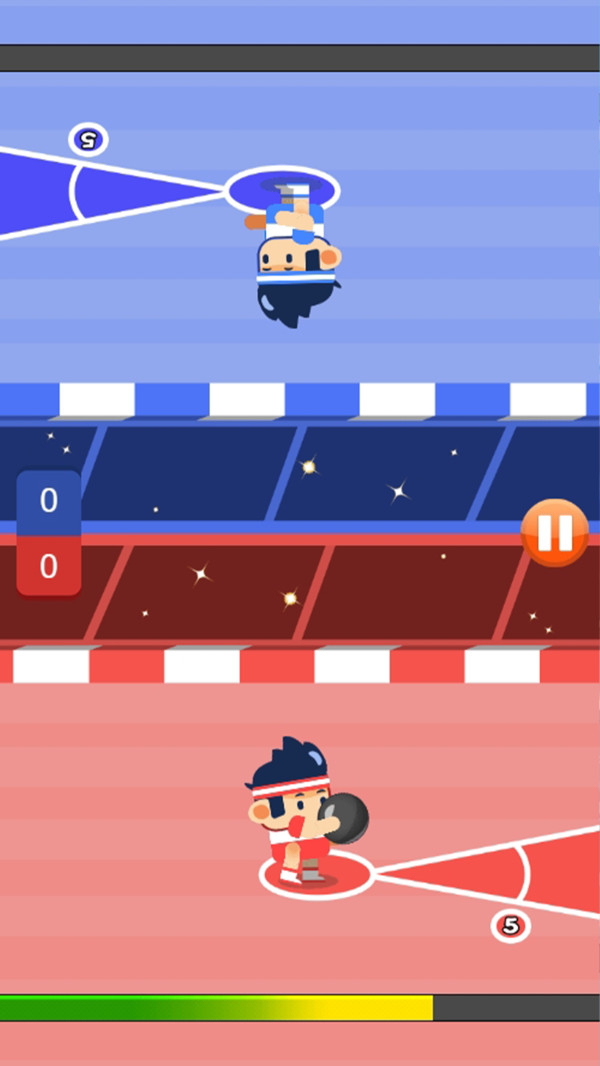Pause the game with the orange button
Image resolution: width=600 pixels, height=1066 pixels.
(554, 533)
